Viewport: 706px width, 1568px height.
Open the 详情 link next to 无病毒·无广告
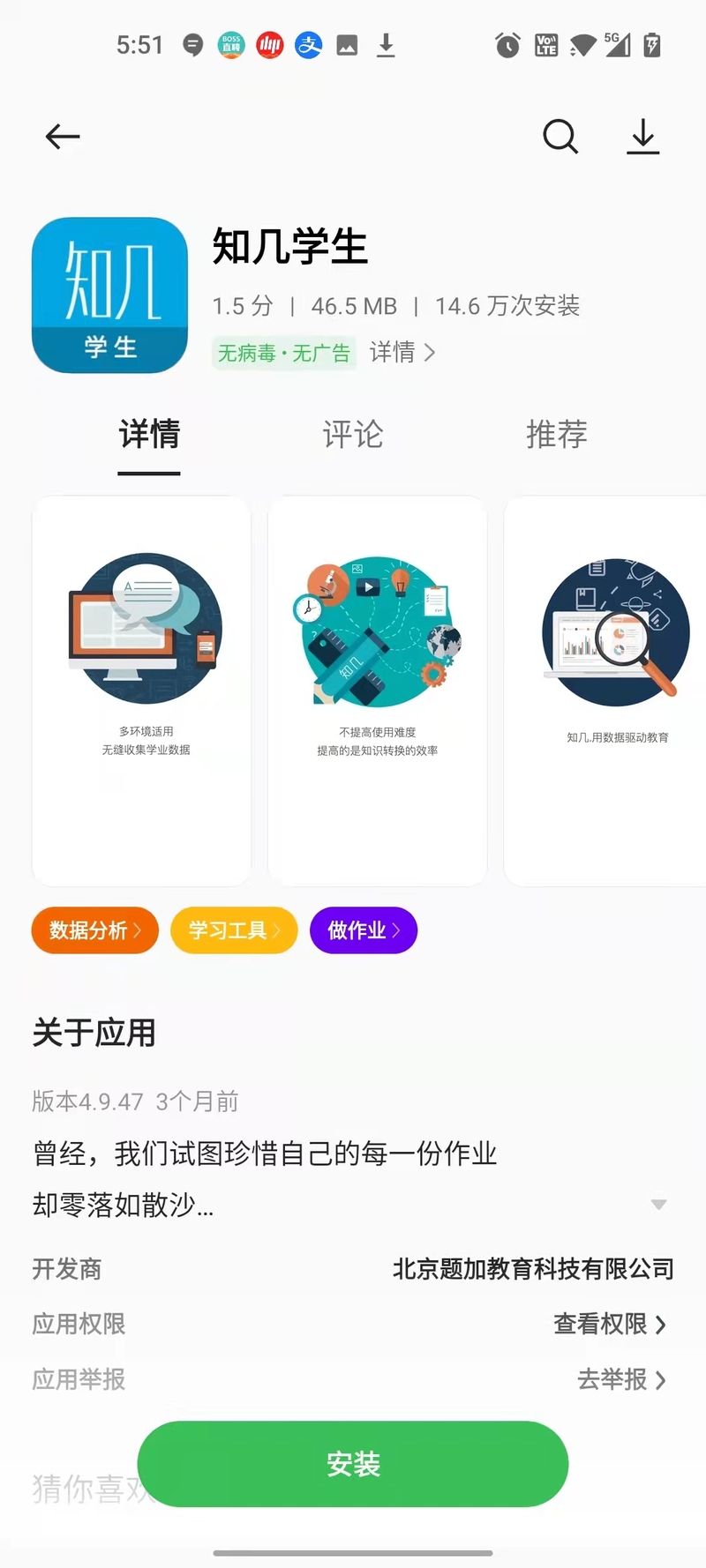click(402, 353)
